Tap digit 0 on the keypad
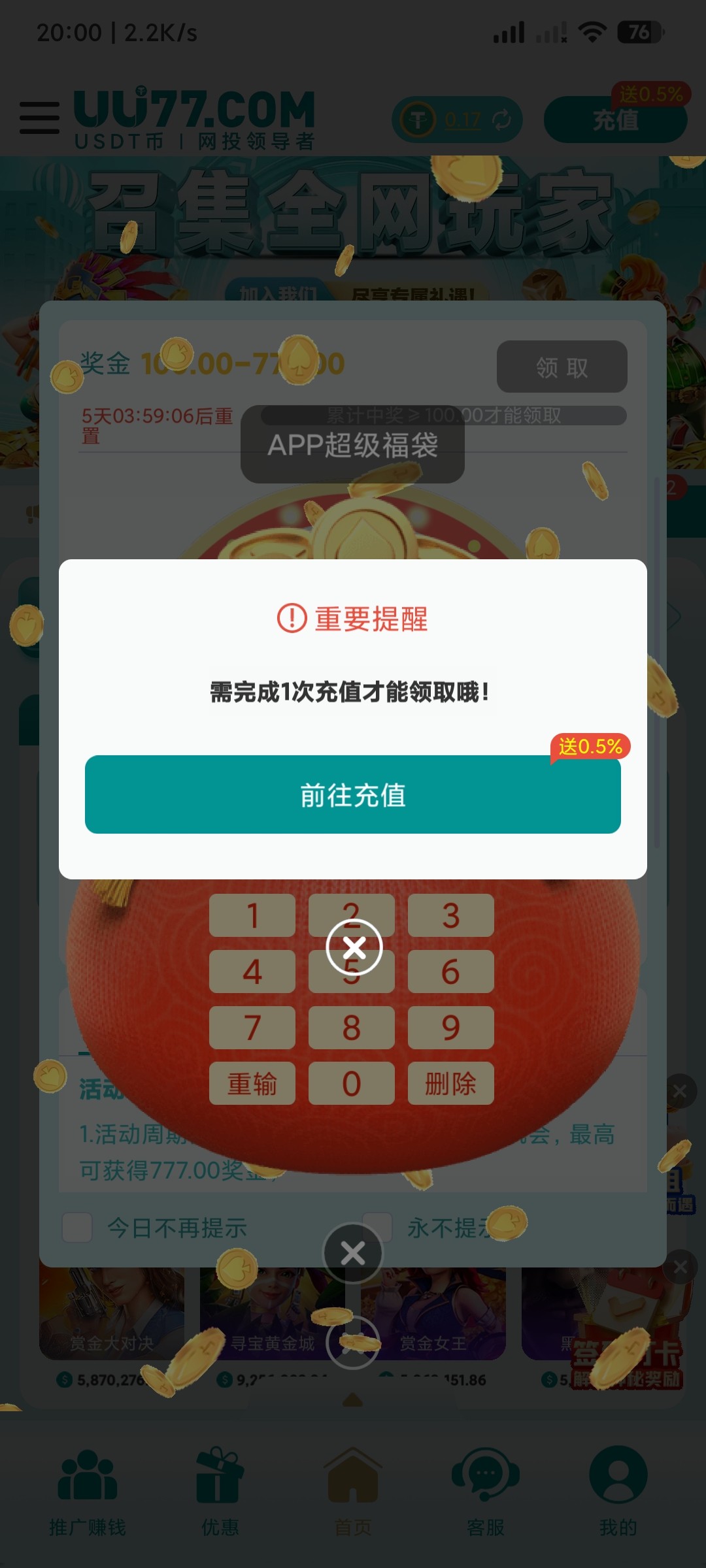The width and height of the screenshot is (706, 1568). 352,1084
